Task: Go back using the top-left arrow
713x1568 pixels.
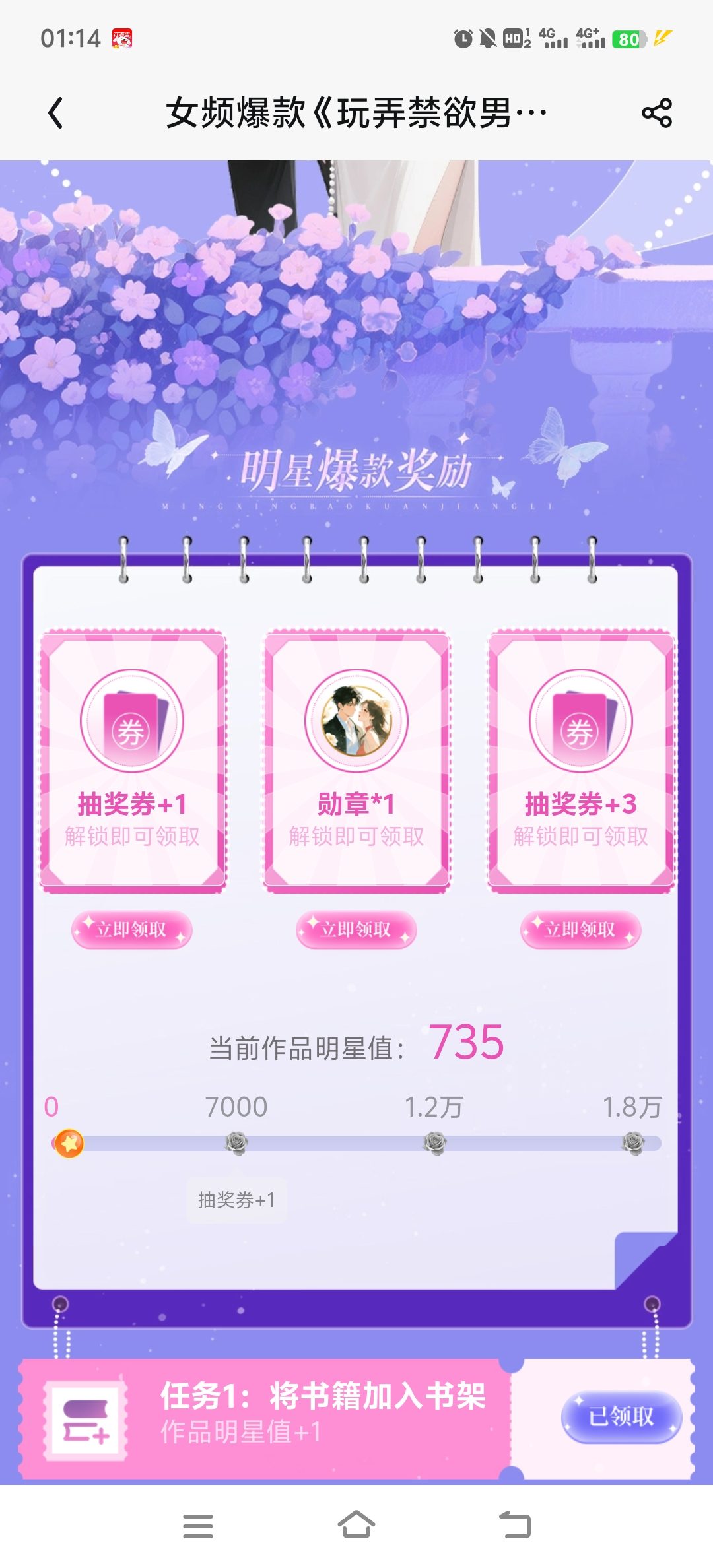Action: (x=57, y=113)
